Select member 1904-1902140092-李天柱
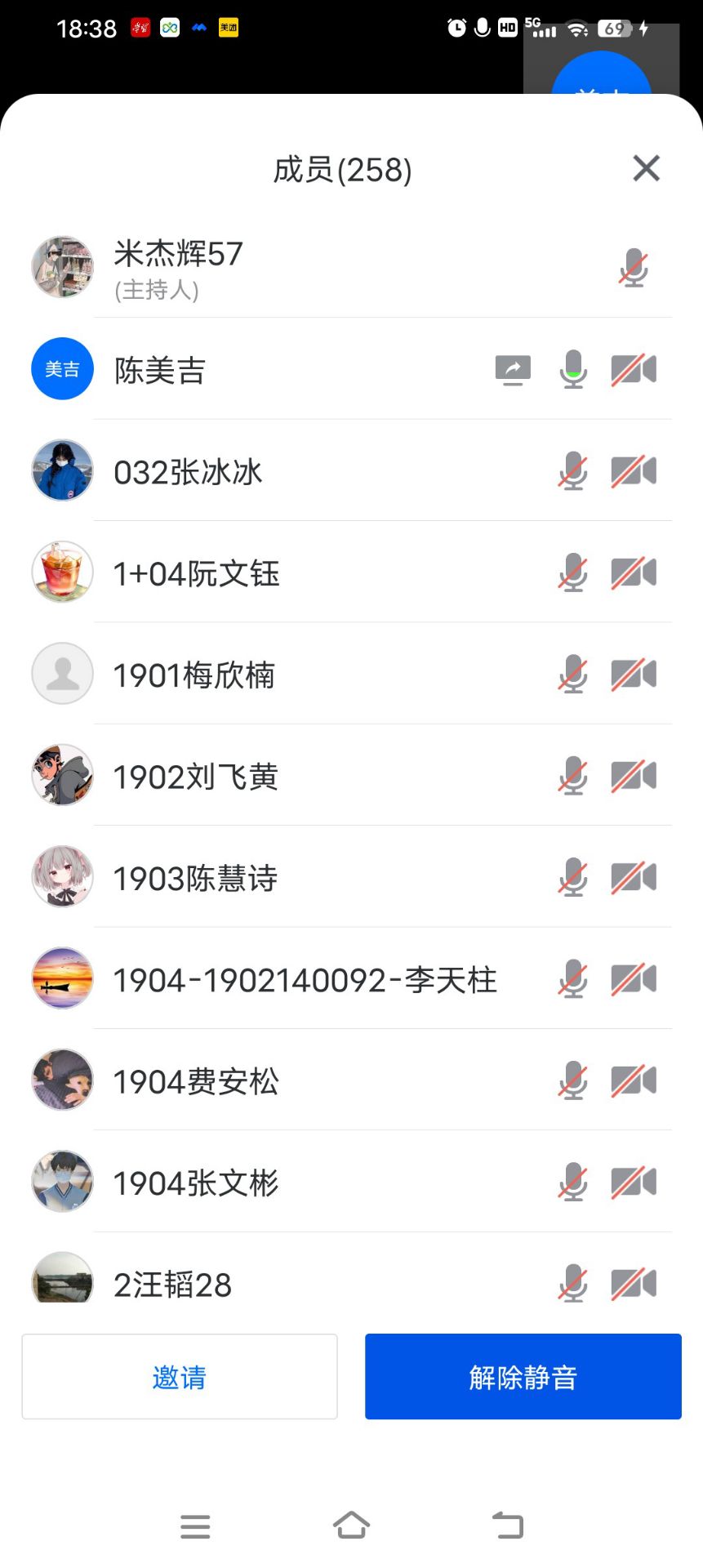This screenshot has width=703, height=1568. (305, 980)
